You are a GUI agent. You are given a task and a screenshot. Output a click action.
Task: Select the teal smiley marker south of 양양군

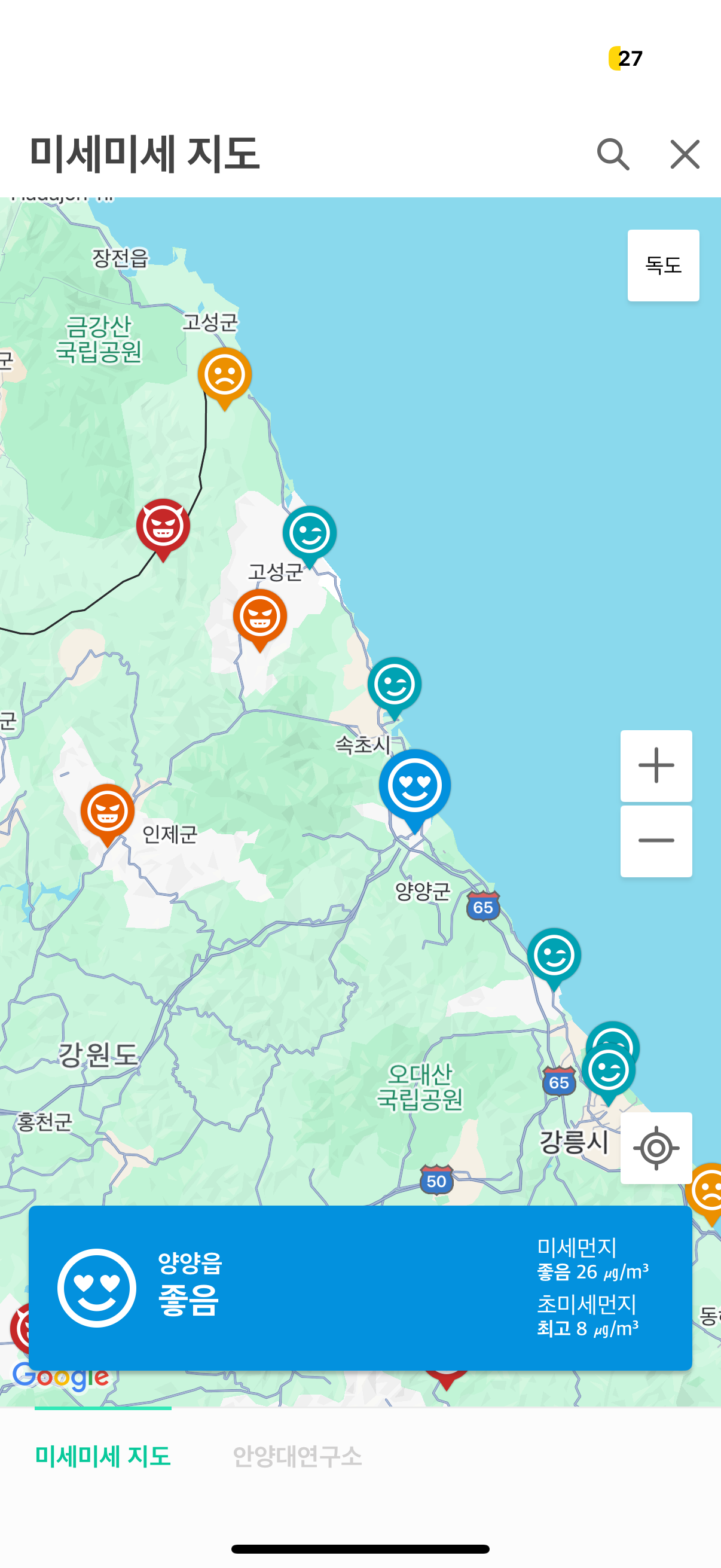click(554, 954)
